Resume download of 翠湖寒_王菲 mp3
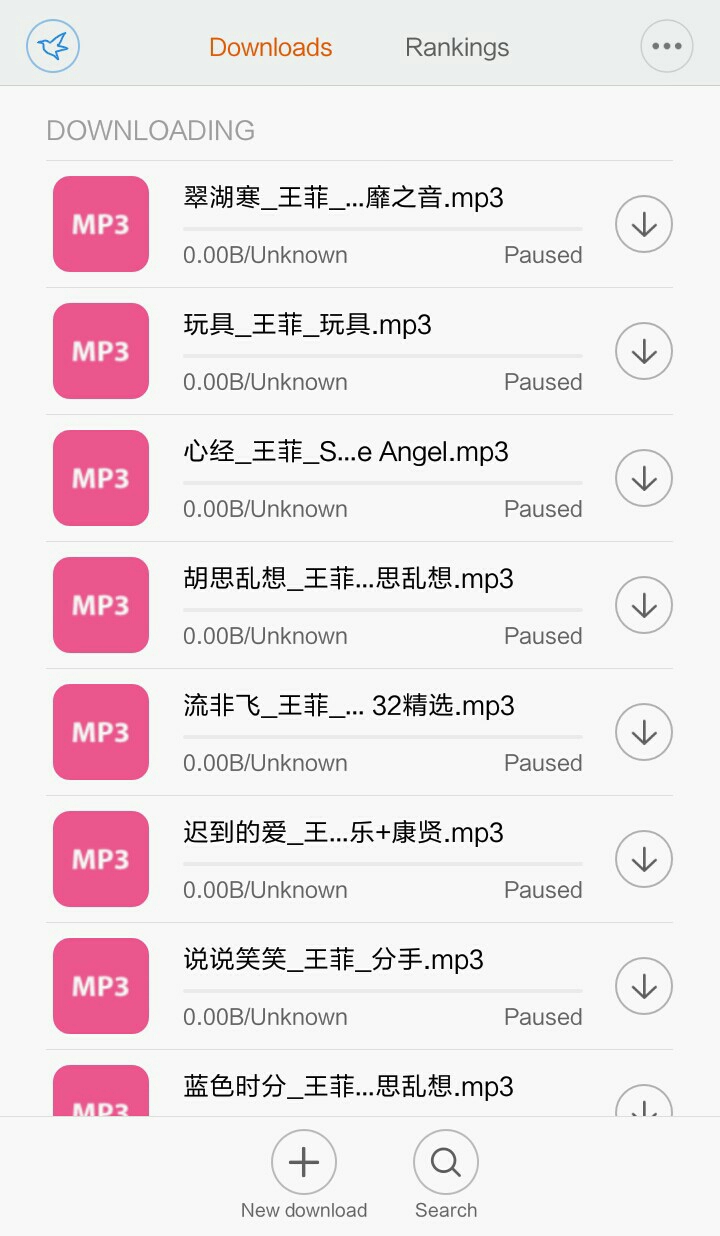The height and width of the screenshot is (1236, 720). tap(644, 225)
